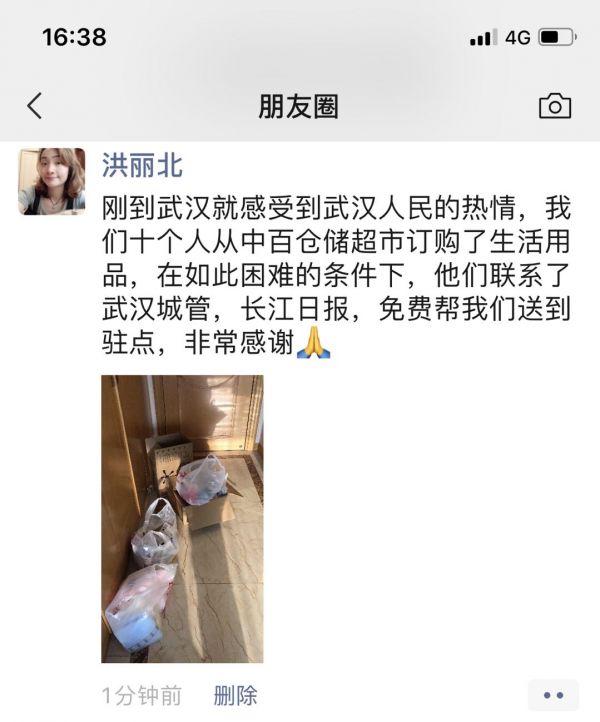600x722 pixels.
Task: Delete this post via 删除
Action: click(235, 695)
